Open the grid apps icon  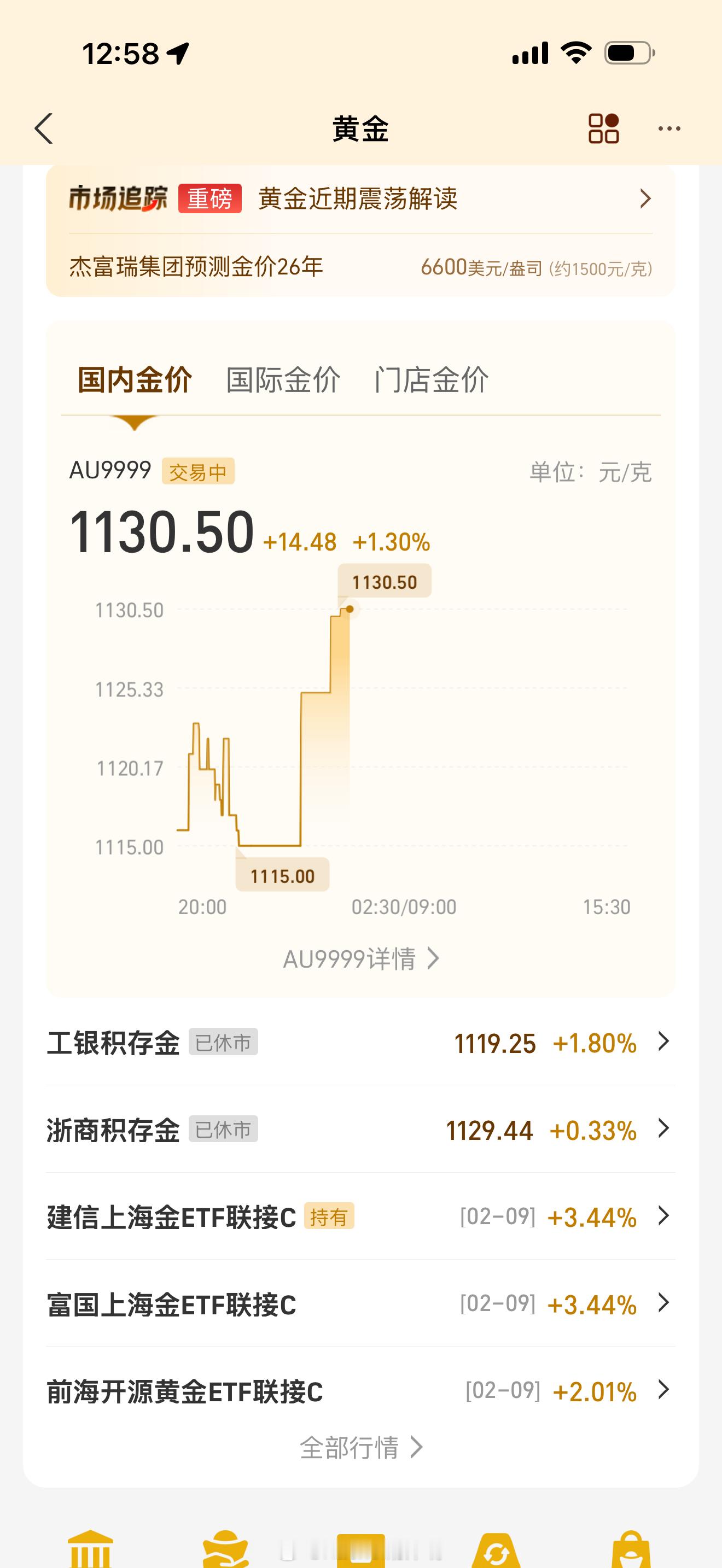coord(603,128)
